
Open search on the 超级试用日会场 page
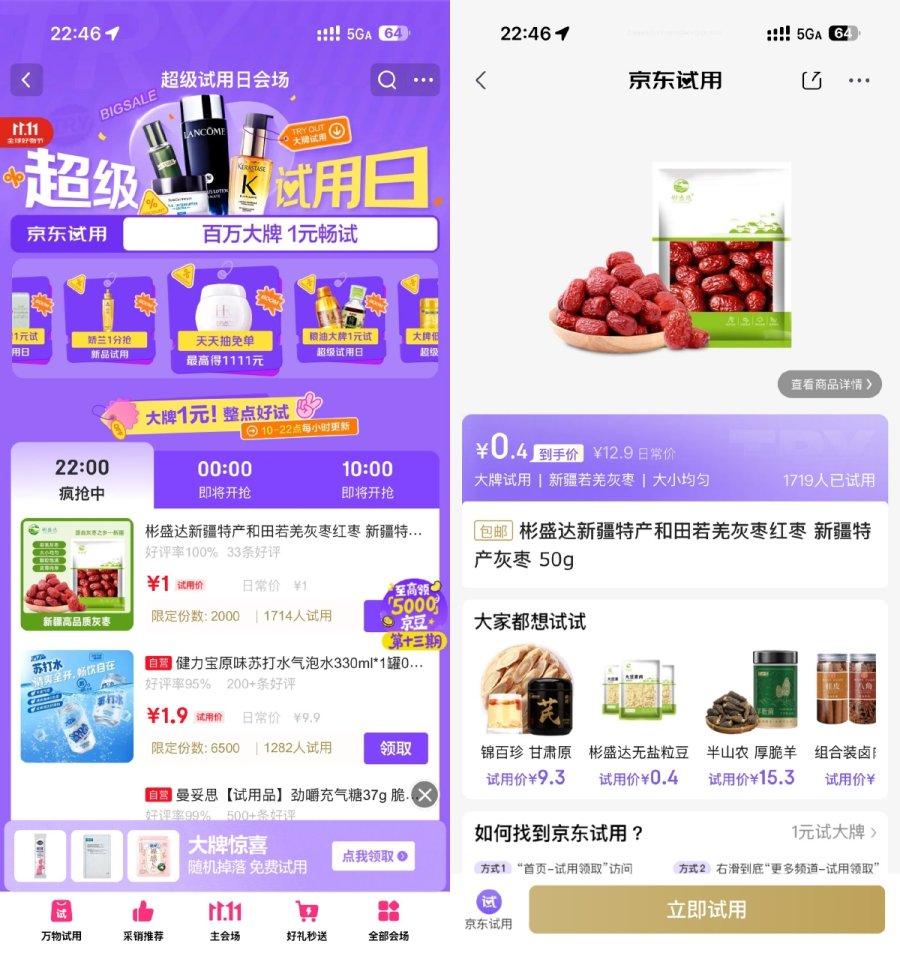(387, 80)
